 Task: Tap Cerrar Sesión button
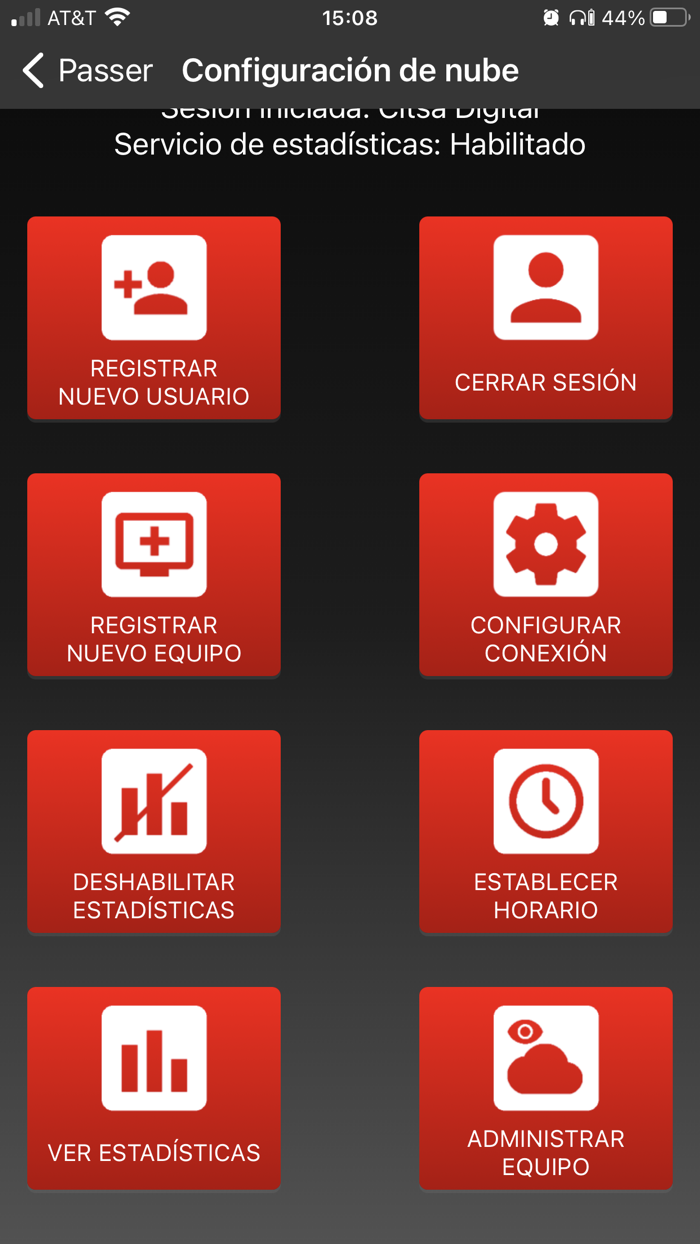point(546,318)
